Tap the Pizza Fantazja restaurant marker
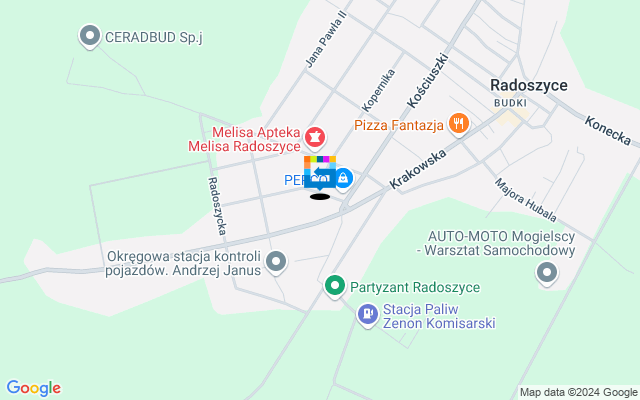This screenshot has width=640, height=400. 459,124
